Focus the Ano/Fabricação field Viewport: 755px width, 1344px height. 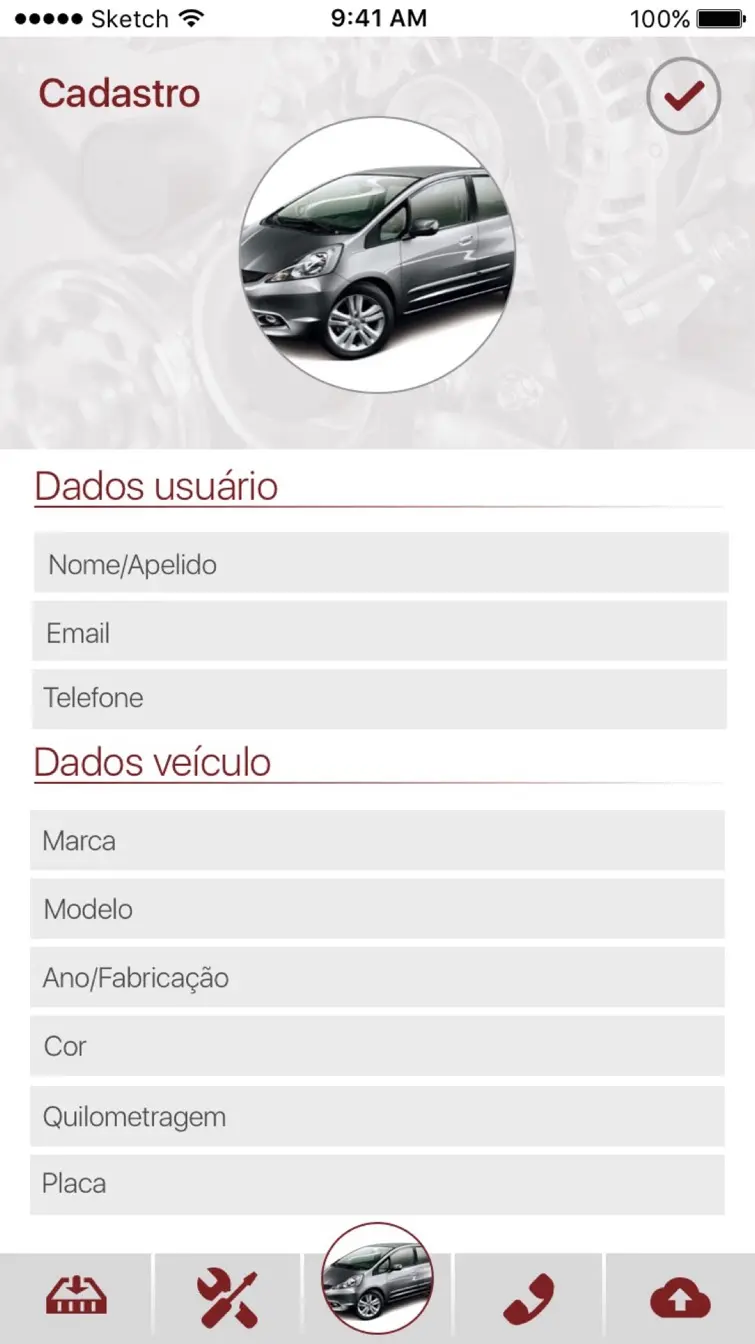click(377, 977)
